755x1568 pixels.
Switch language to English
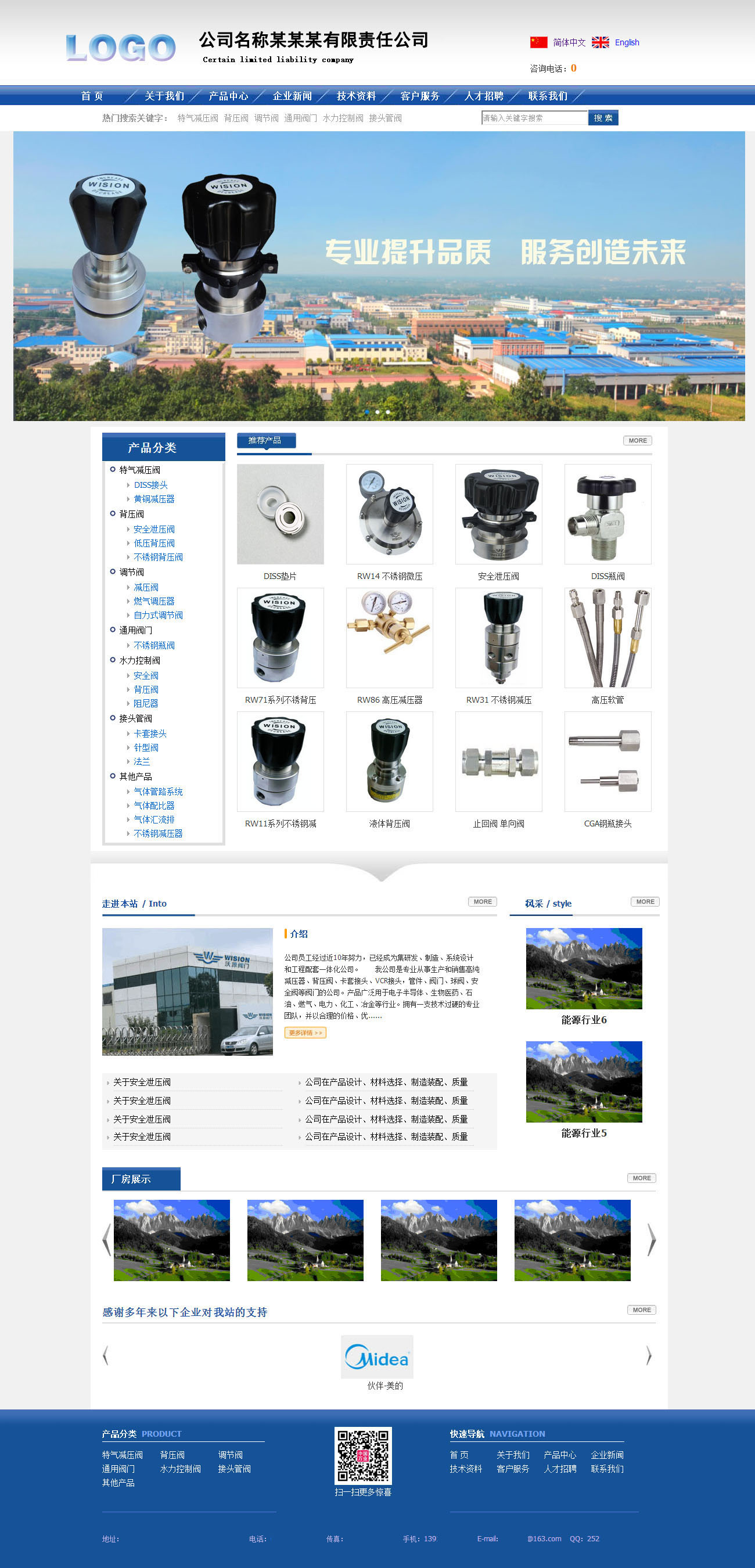pyautogui.click(x=627, y=42)
